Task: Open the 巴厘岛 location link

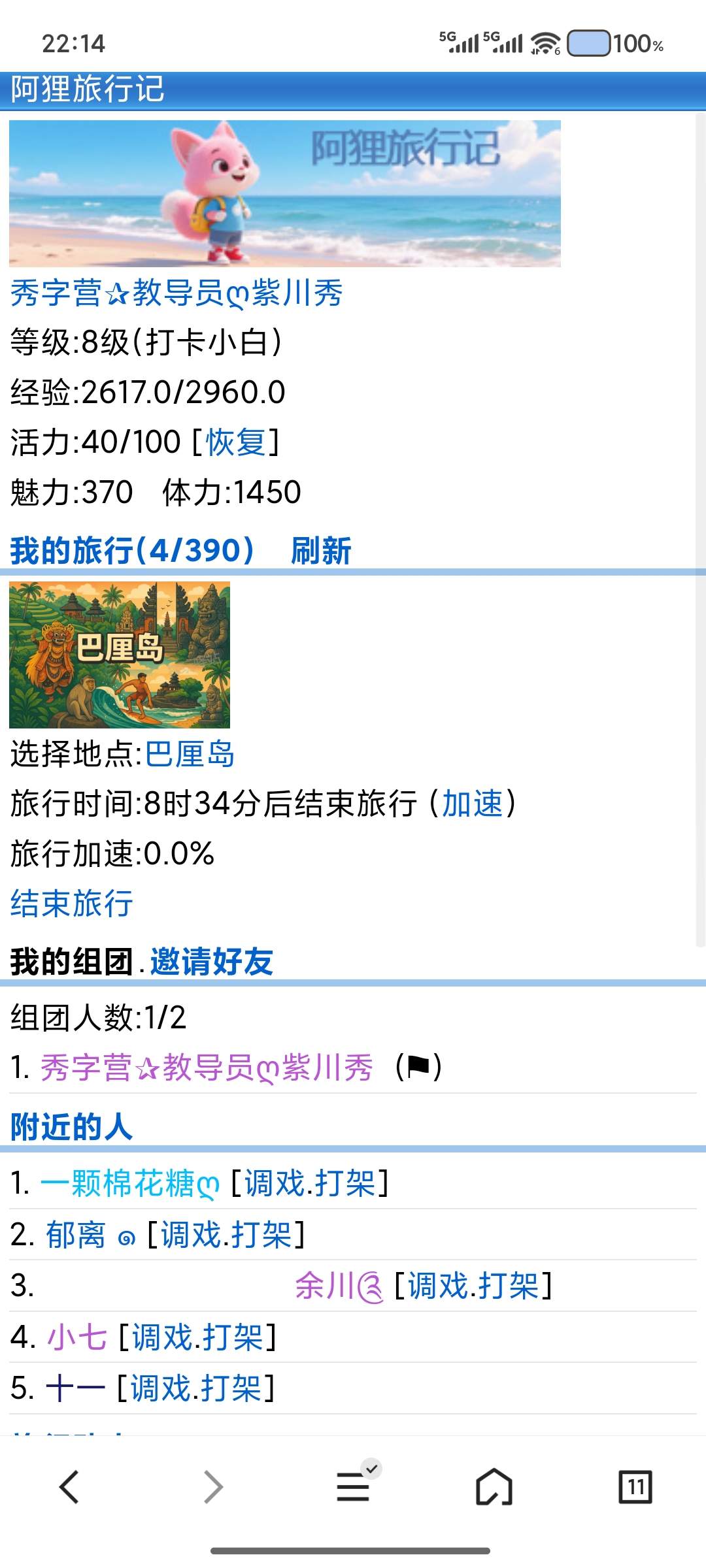Action: (190, 754)
